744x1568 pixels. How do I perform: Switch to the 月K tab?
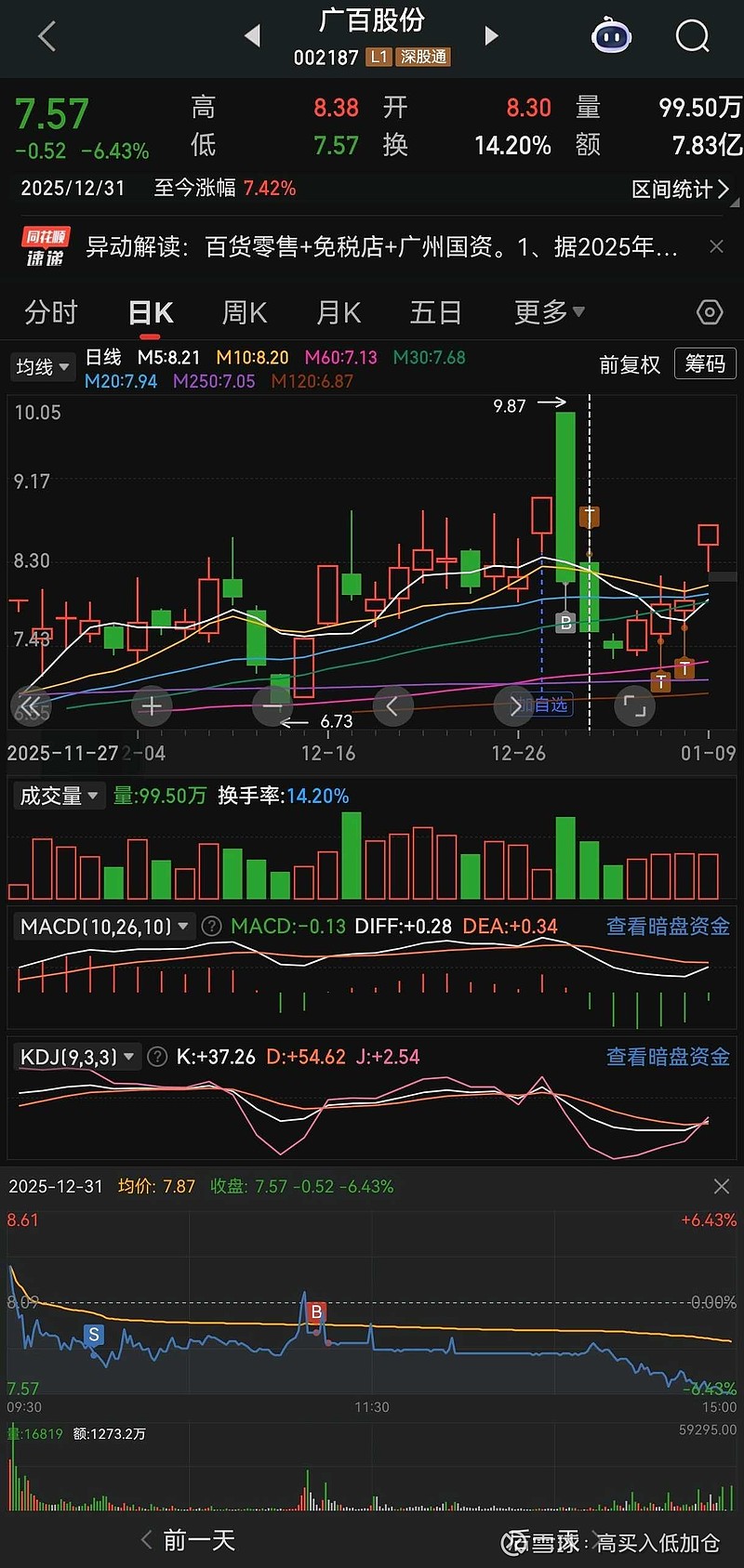point(339,313)
